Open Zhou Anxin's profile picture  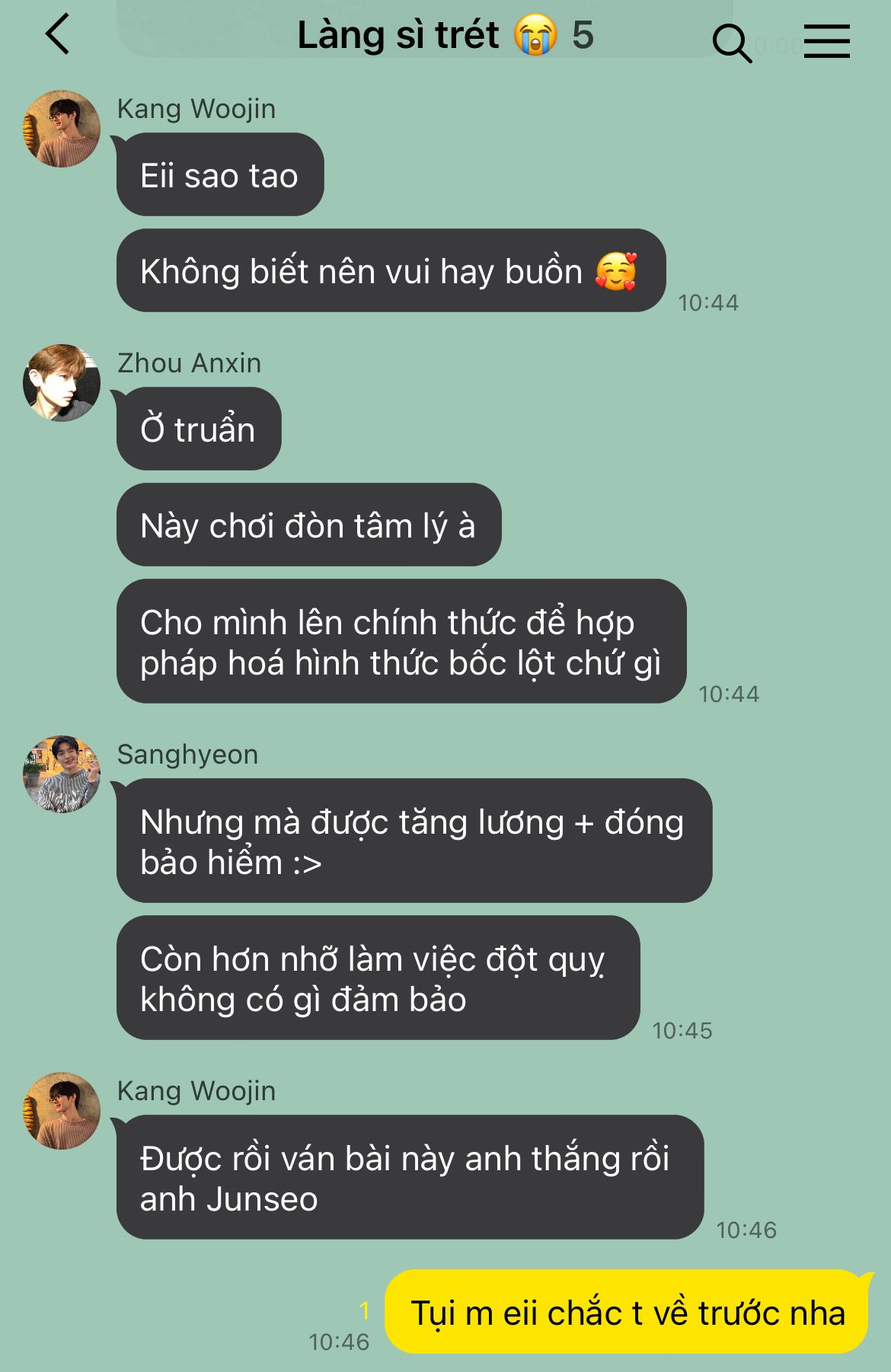pos(62,383)
